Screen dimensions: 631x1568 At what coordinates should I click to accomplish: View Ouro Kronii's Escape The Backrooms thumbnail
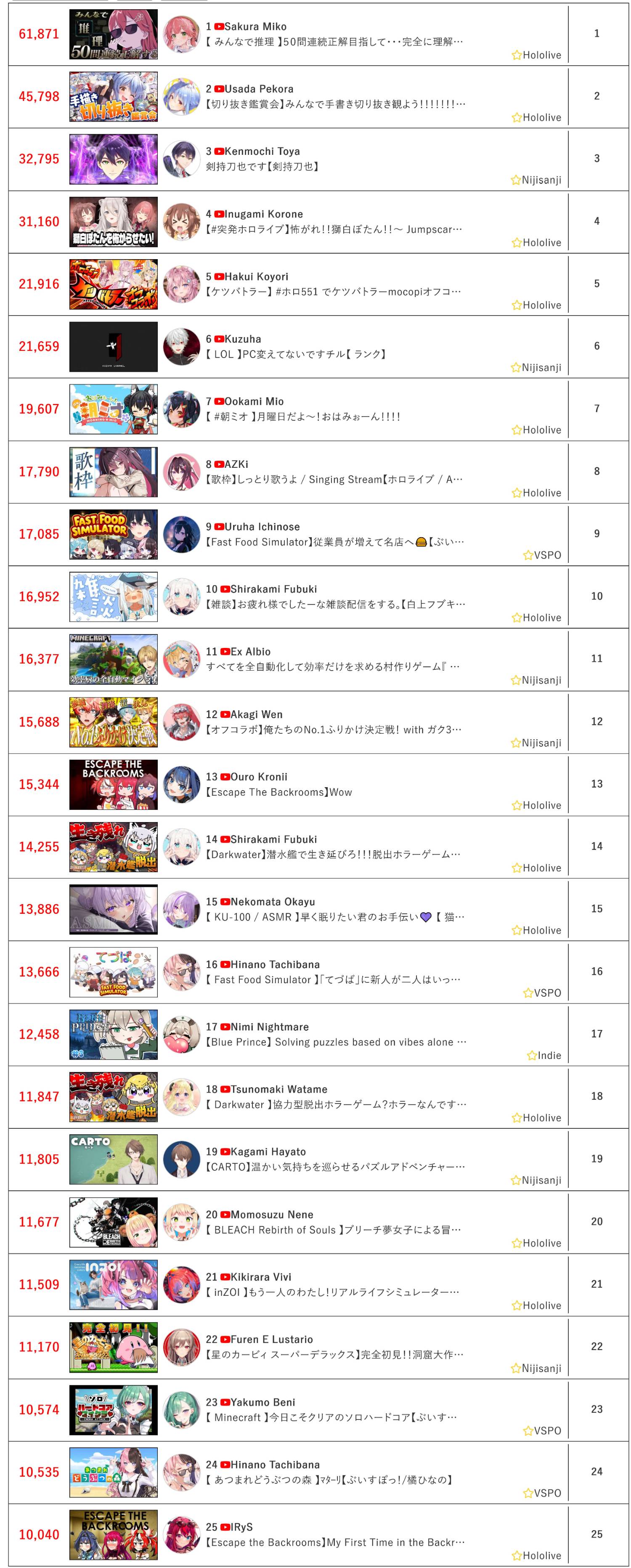click(x=113, y=785)
